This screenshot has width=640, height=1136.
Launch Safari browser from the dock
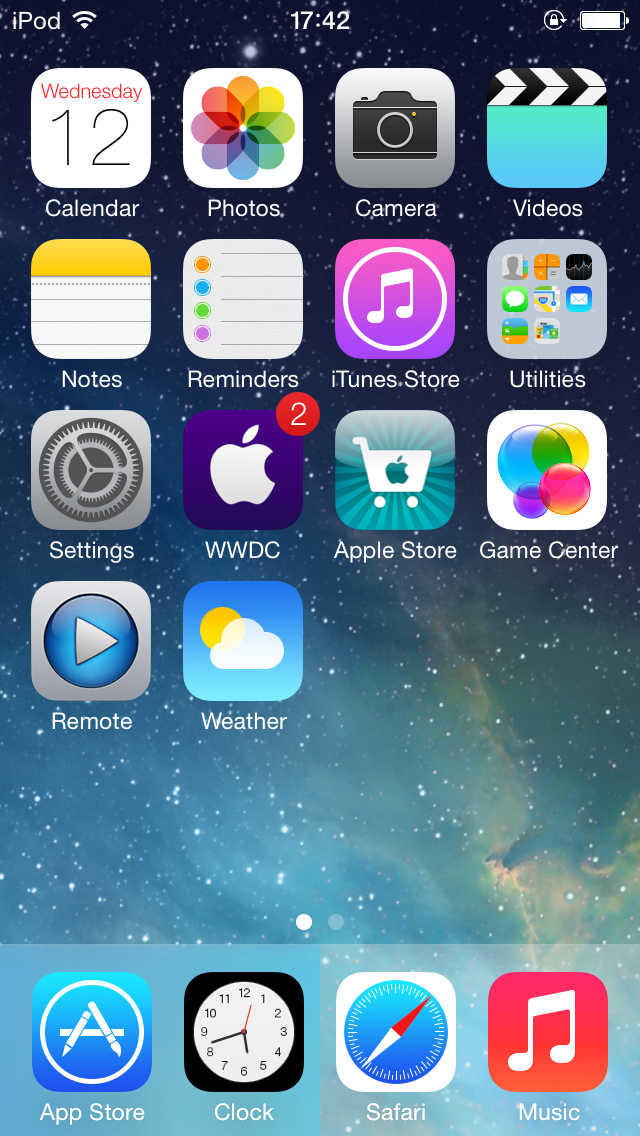coord(396,1032)
